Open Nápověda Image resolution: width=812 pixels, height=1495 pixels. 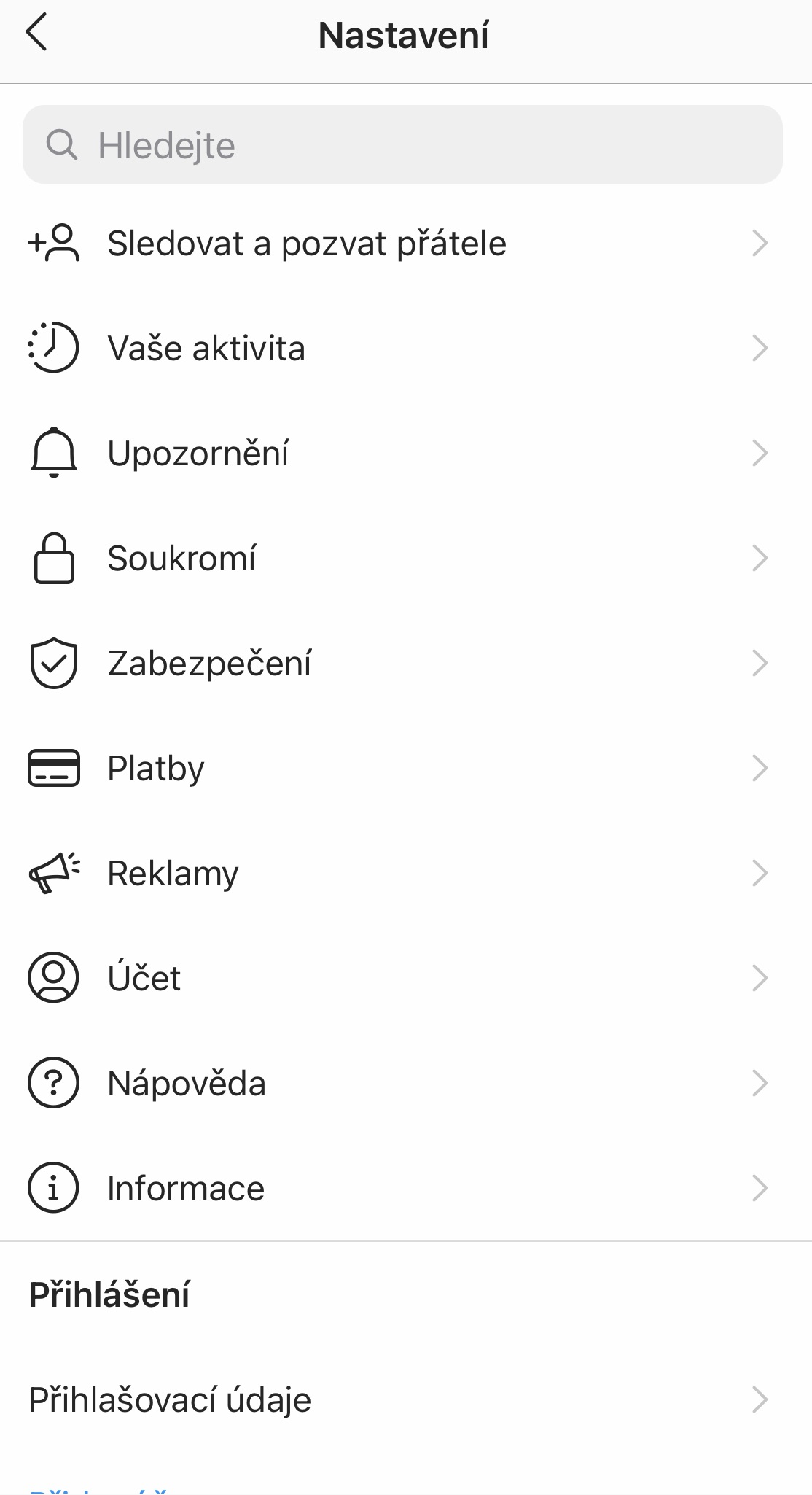[x=187, y=1084]
